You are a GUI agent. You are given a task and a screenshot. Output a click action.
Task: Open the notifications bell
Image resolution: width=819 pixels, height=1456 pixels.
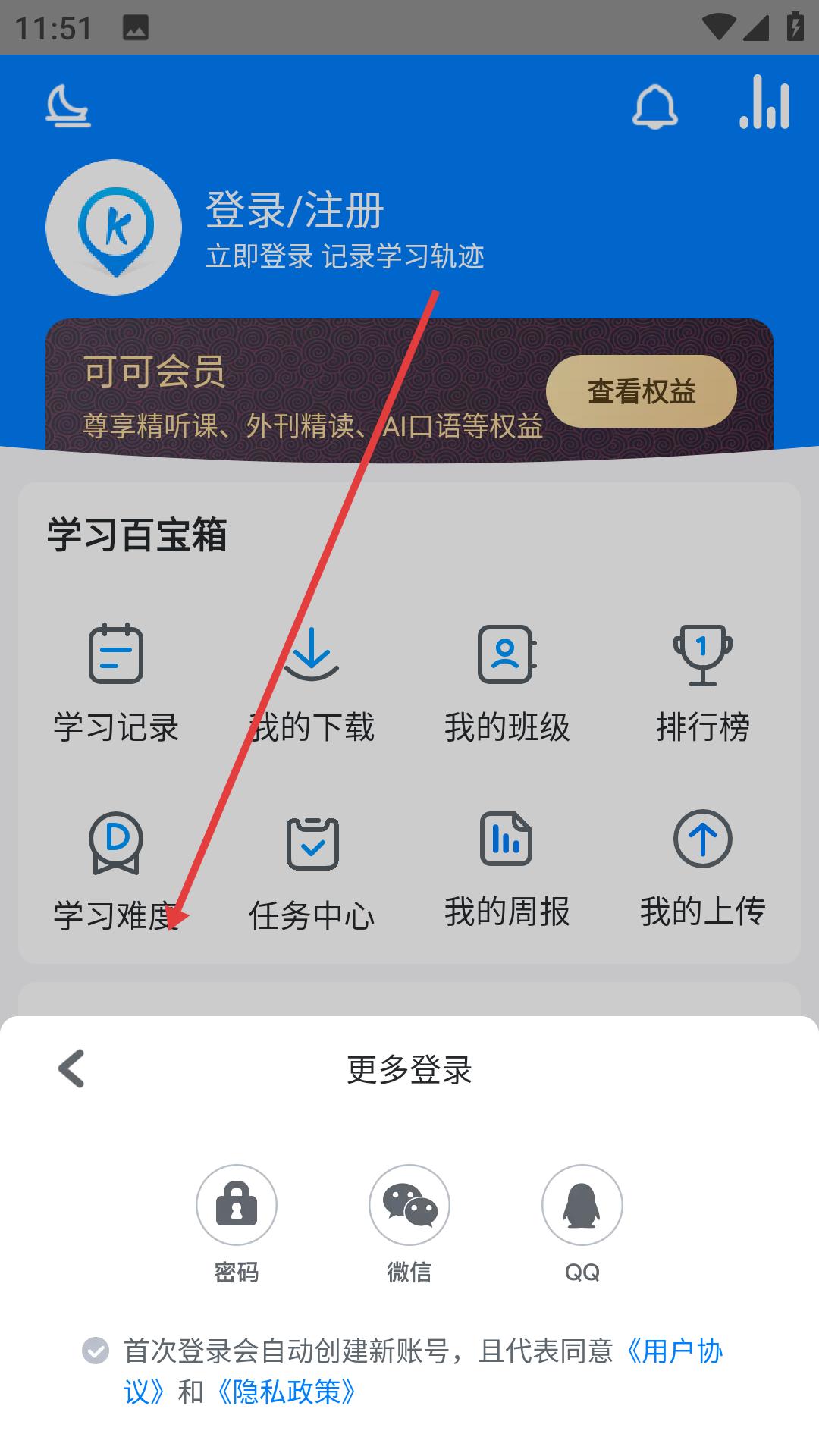click(x=654, y=106)
